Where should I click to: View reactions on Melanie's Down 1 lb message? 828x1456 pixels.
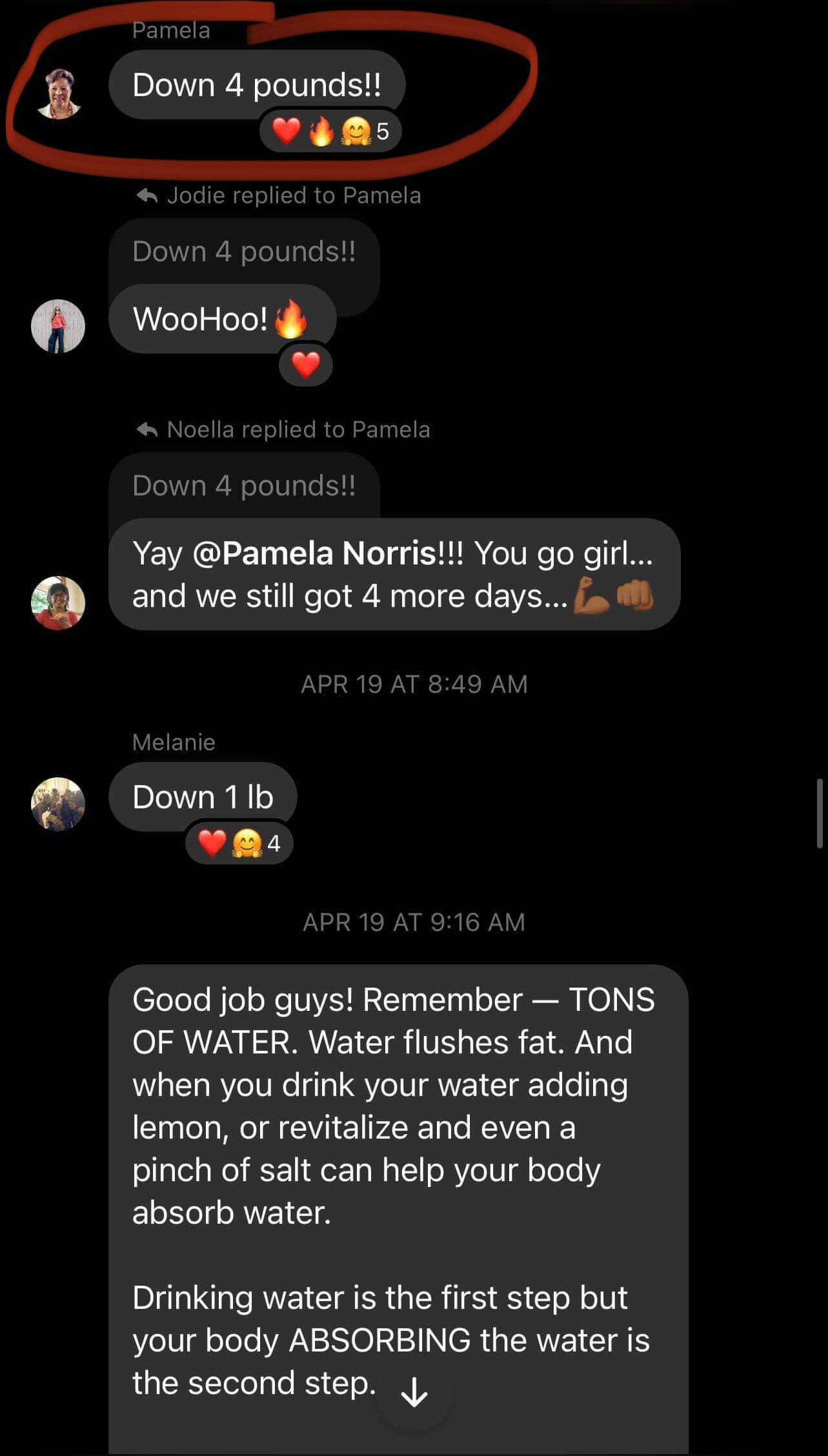(239, 843)
